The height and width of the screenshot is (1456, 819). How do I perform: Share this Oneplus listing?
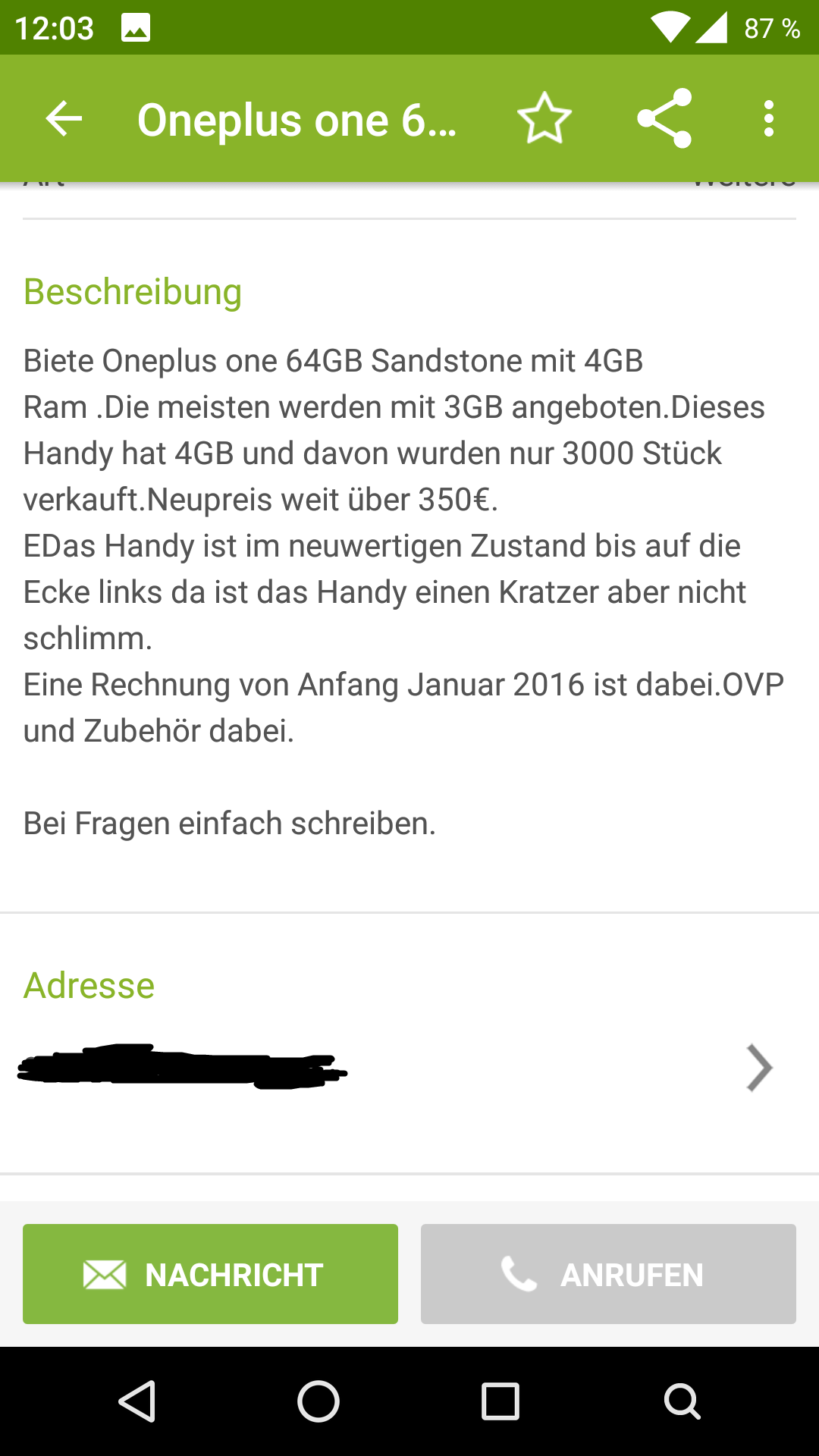click(x=664, y=119)
